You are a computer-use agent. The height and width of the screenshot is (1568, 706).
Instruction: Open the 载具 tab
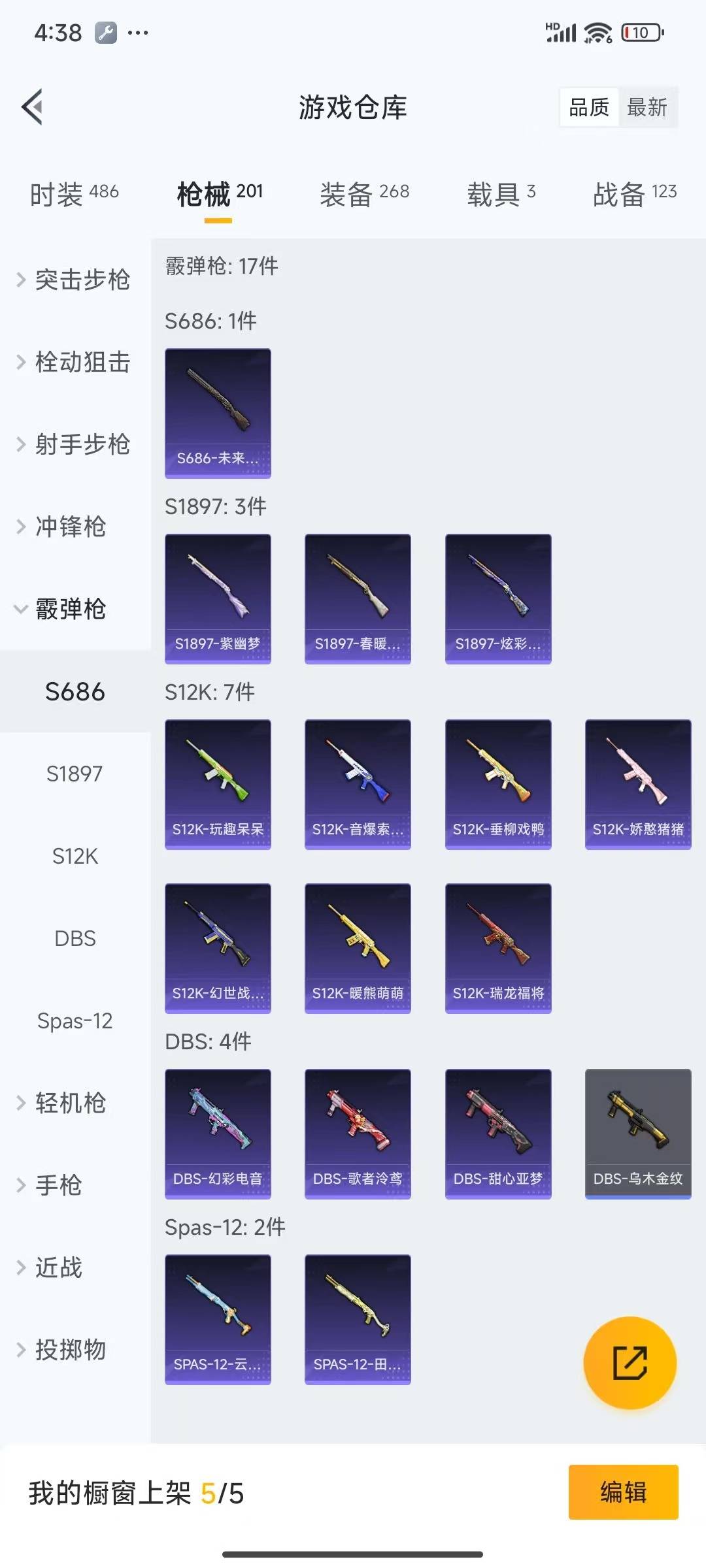point(501,193)
